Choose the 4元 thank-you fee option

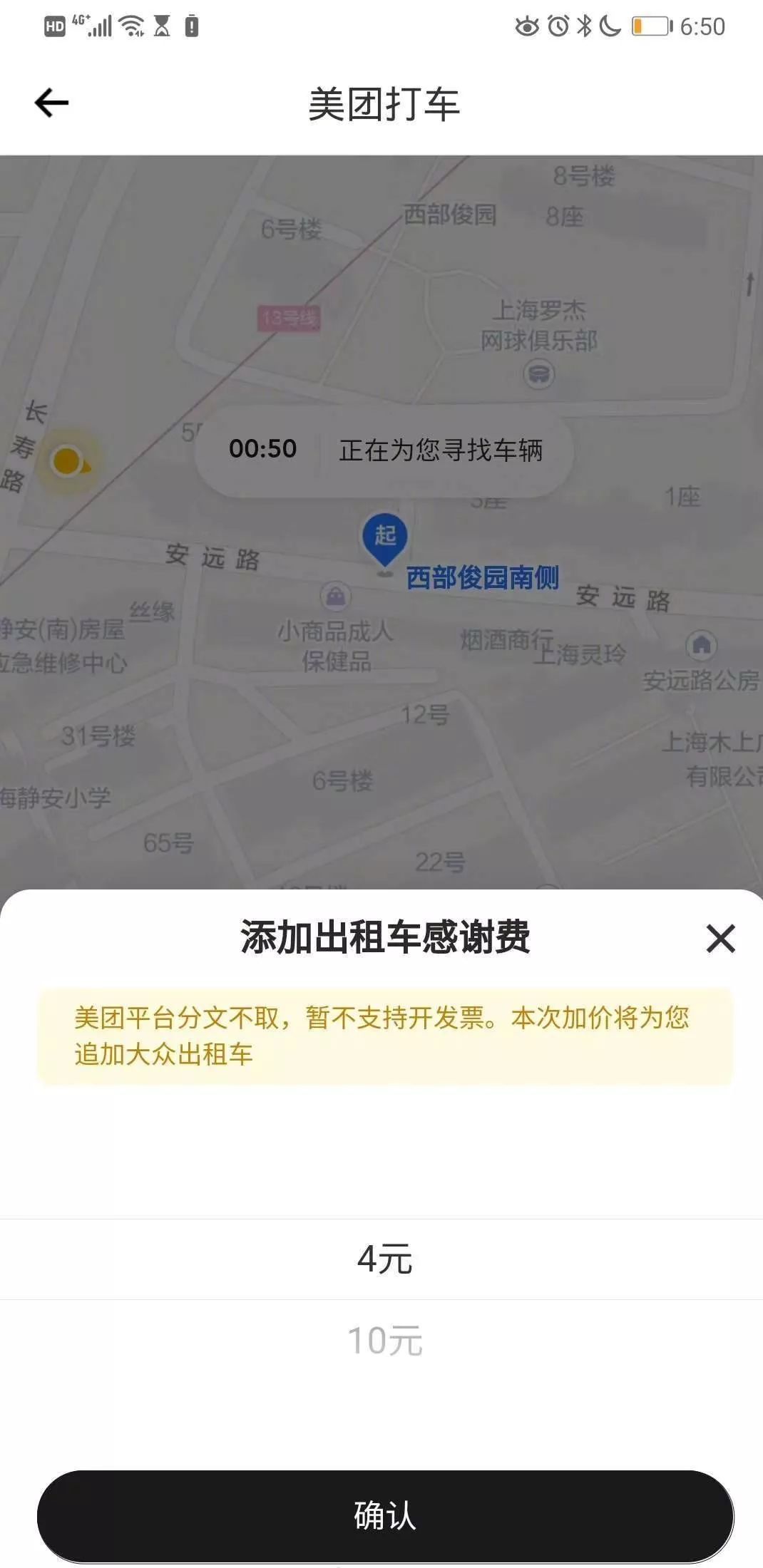tap(384, 1259)
